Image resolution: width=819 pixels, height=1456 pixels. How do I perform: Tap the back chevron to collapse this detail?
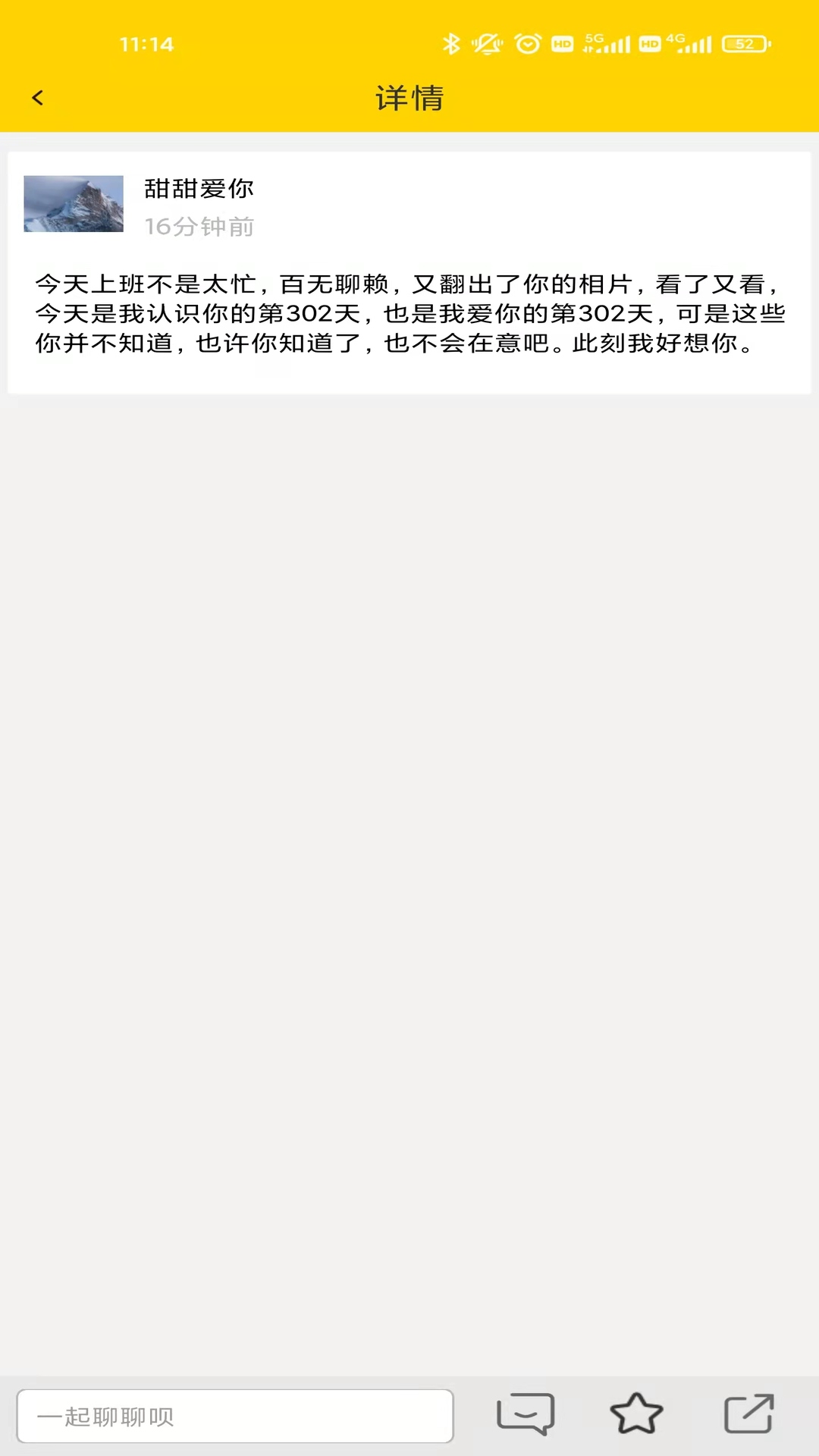click(x=36, y=98)
